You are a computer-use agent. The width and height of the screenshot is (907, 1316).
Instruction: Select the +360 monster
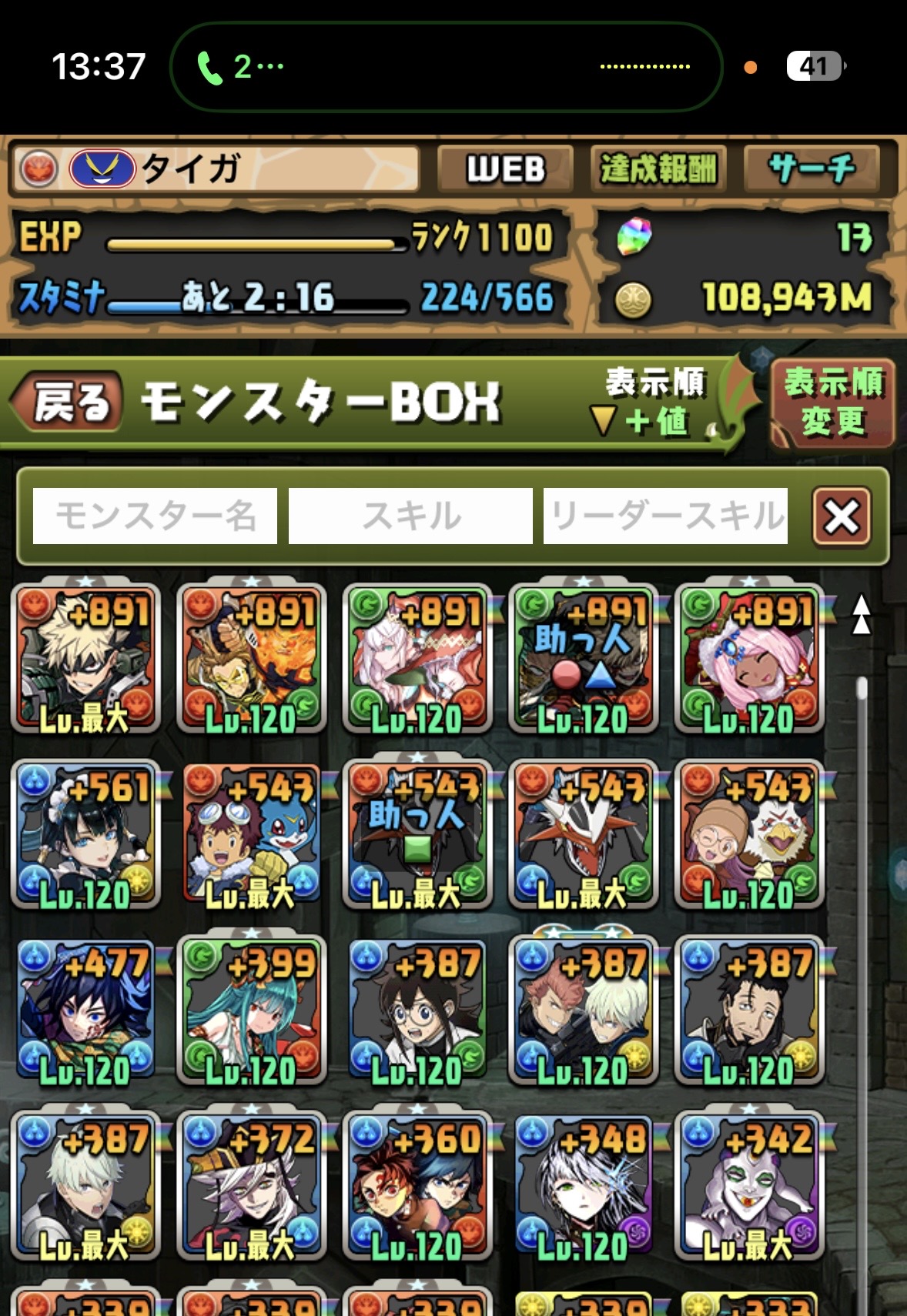pyautogui.click(x=417, y=1187)
